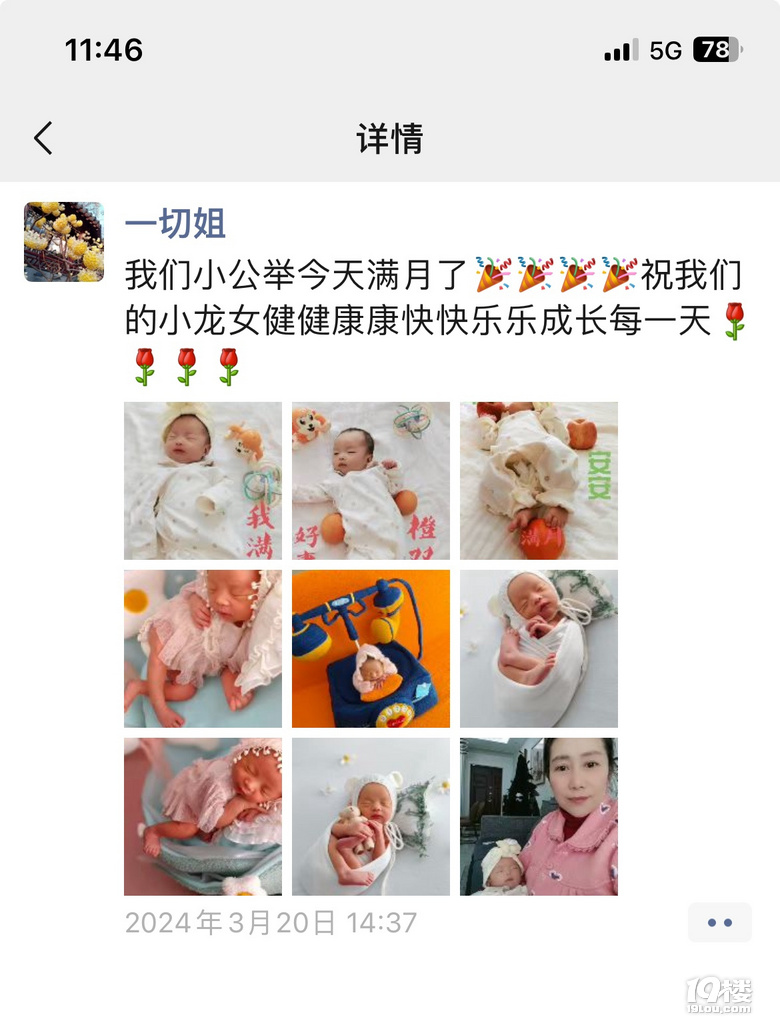The height and width of the screenshot is (1025, 780).
Task: View photo of baby in bear-ear hat
Action: pos(371,817)
